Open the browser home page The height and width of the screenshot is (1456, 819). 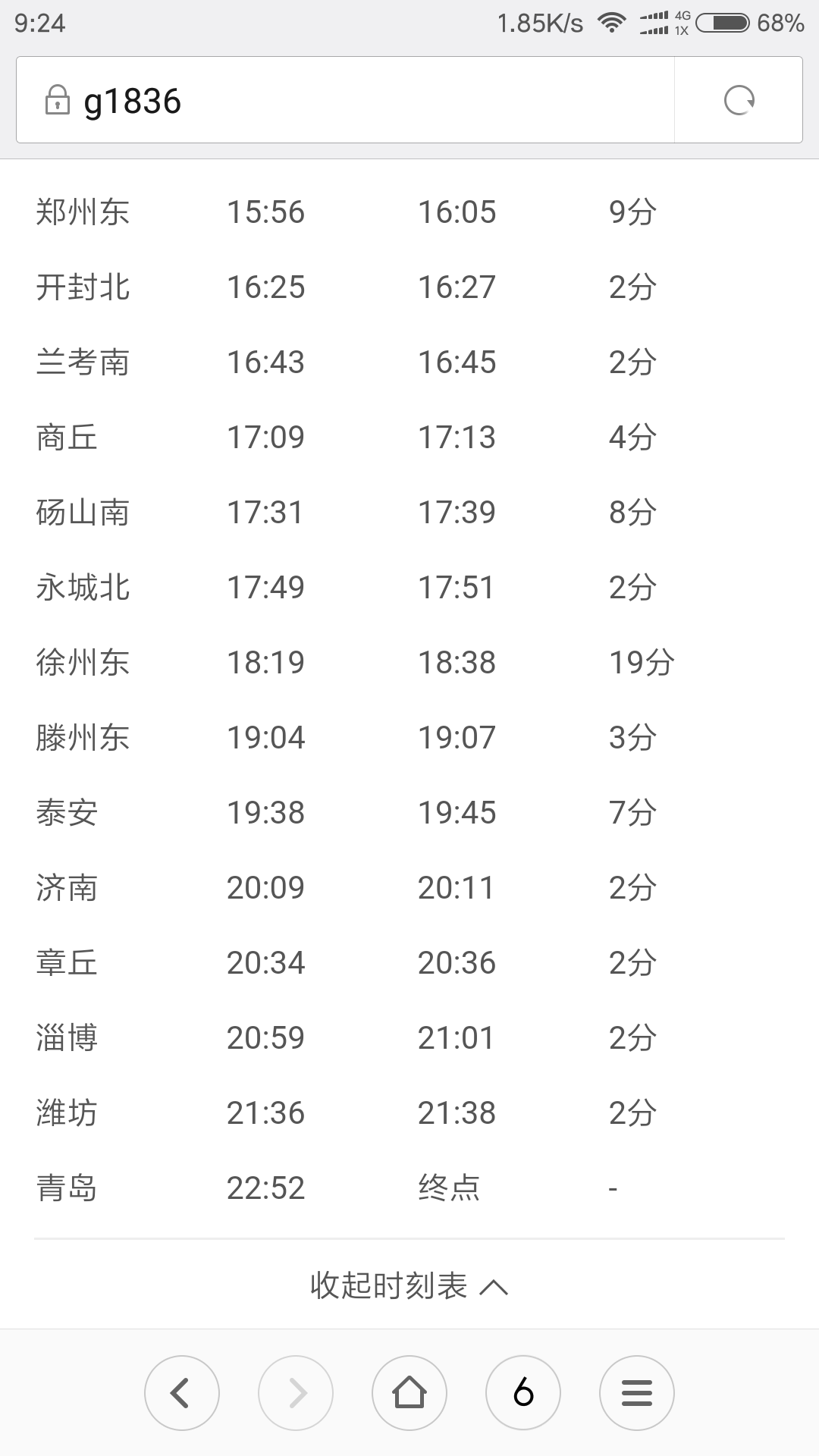point(409,1393)
